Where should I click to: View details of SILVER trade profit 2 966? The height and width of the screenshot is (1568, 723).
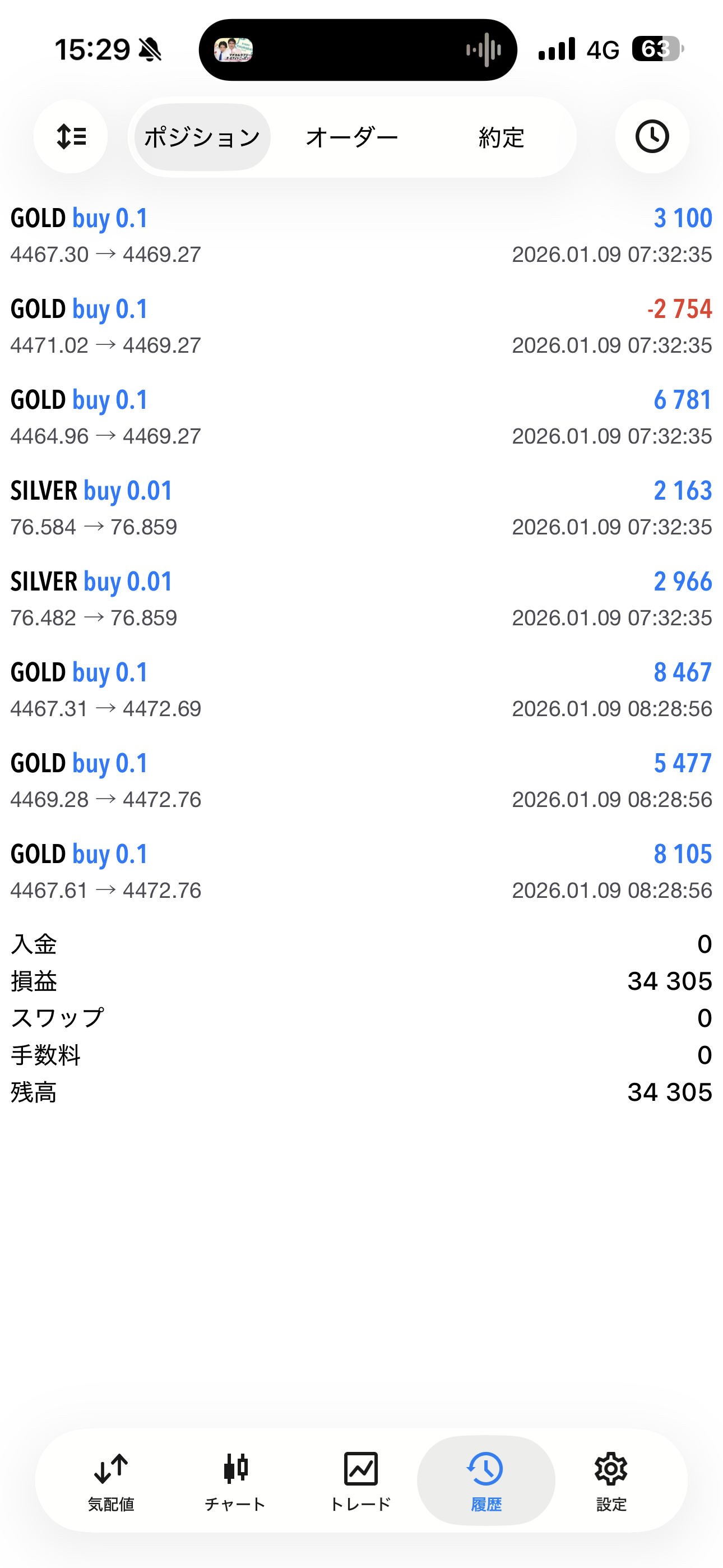pyautogui.click(x=361, y=599)
